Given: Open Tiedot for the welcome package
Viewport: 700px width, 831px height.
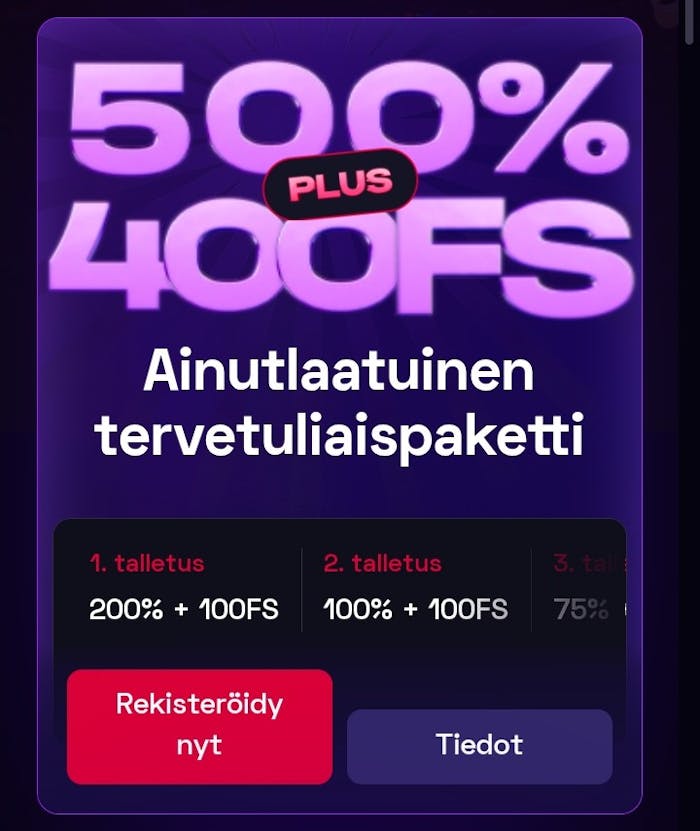Looking at the screenshot, I should (x=479, y=746).
